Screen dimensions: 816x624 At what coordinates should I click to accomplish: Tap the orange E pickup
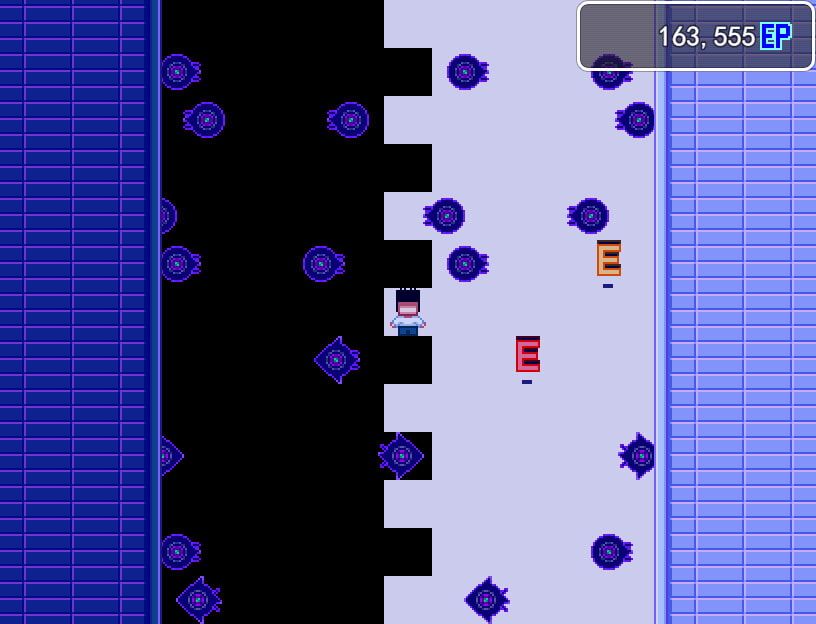point(608,259)
